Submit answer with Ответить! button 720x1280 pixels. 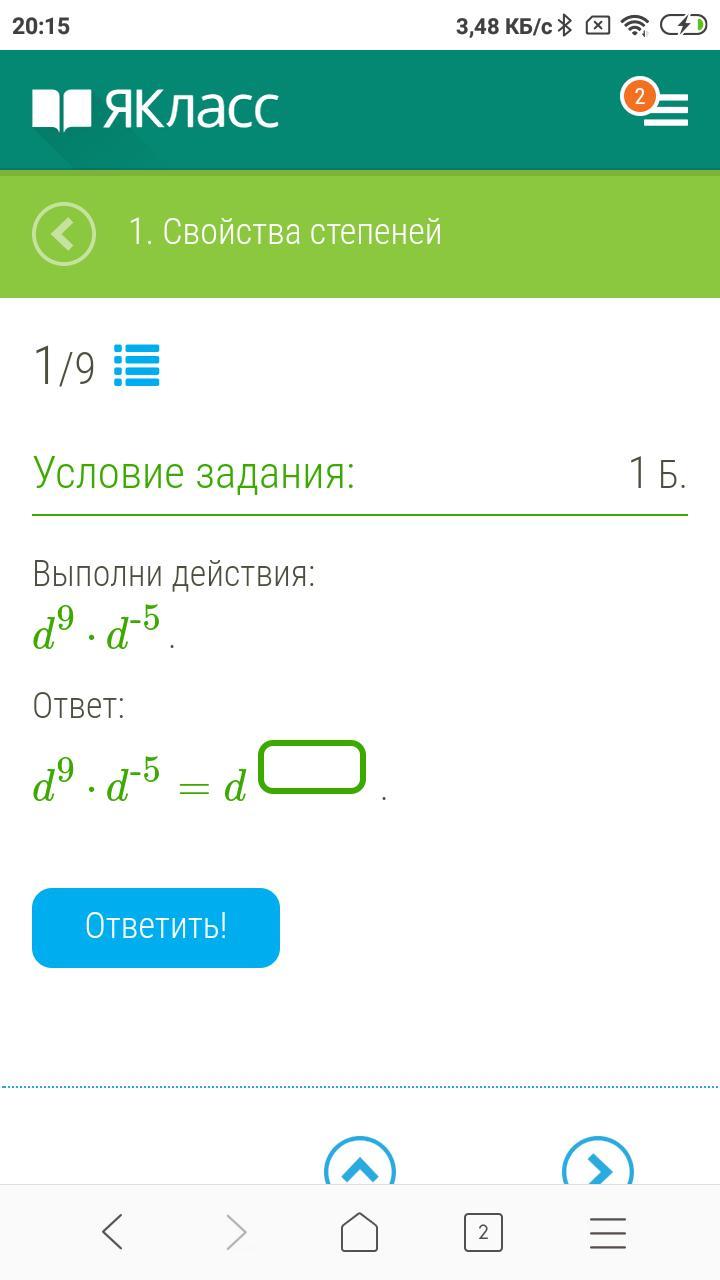point(156,927)
